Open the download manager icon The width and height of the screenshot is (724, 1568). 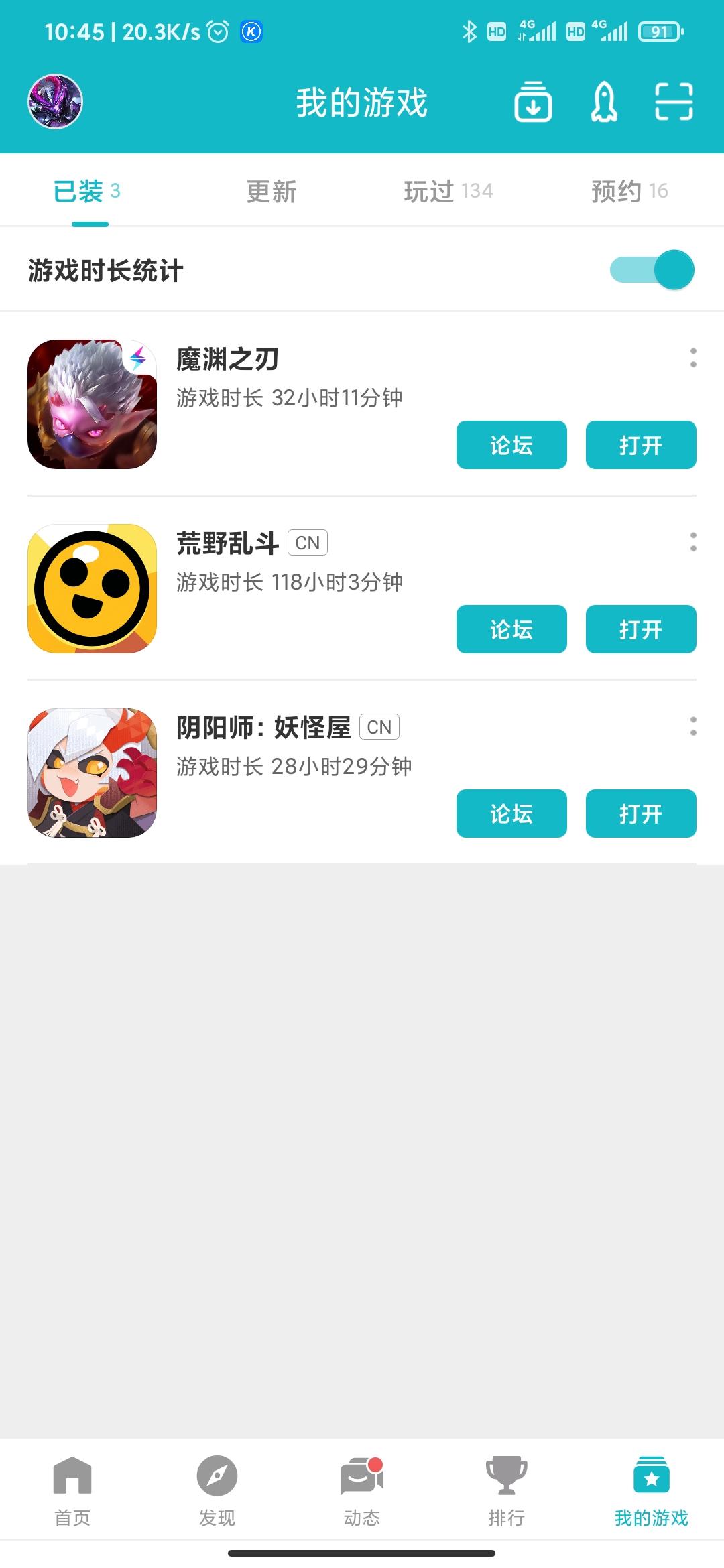pos(533,102)
